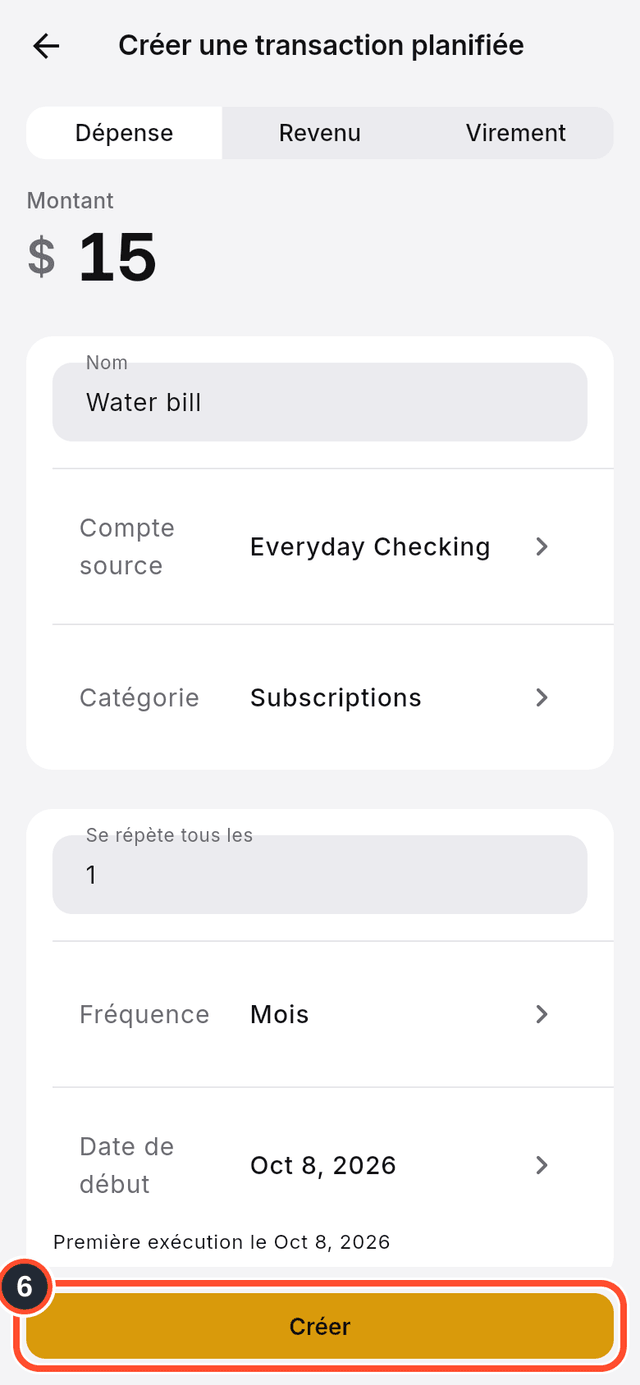The image size is (640, 1385).
Task: Select the Dépense tab
Action: (124, 133)
